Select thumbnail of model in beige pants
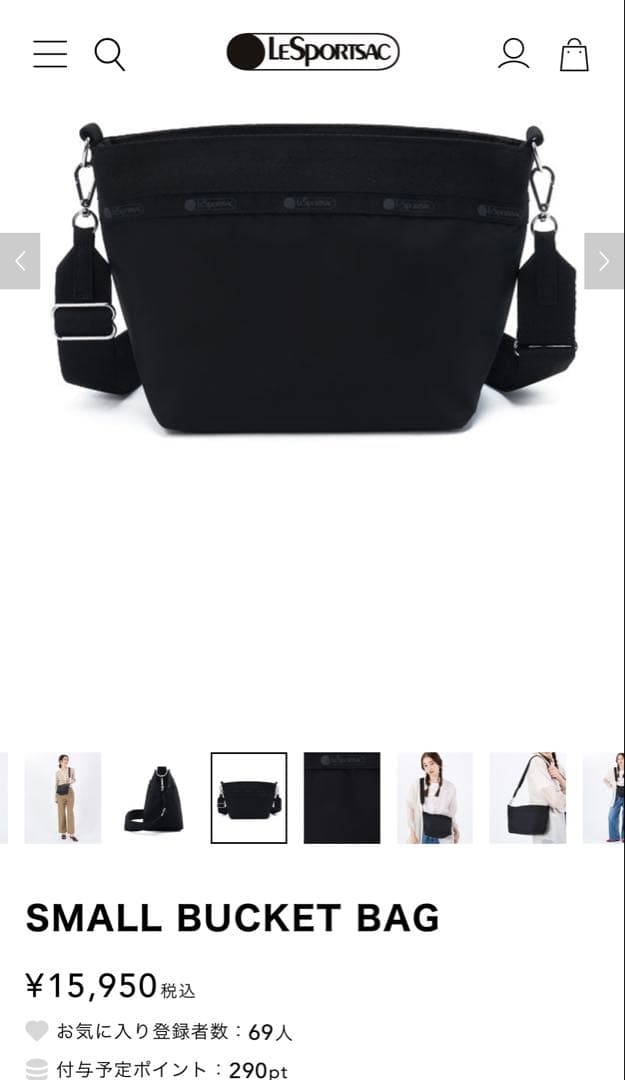Image resolution: width=625 pixels, height=1080 pixels. pyautogui.click(x=63, y=798)
